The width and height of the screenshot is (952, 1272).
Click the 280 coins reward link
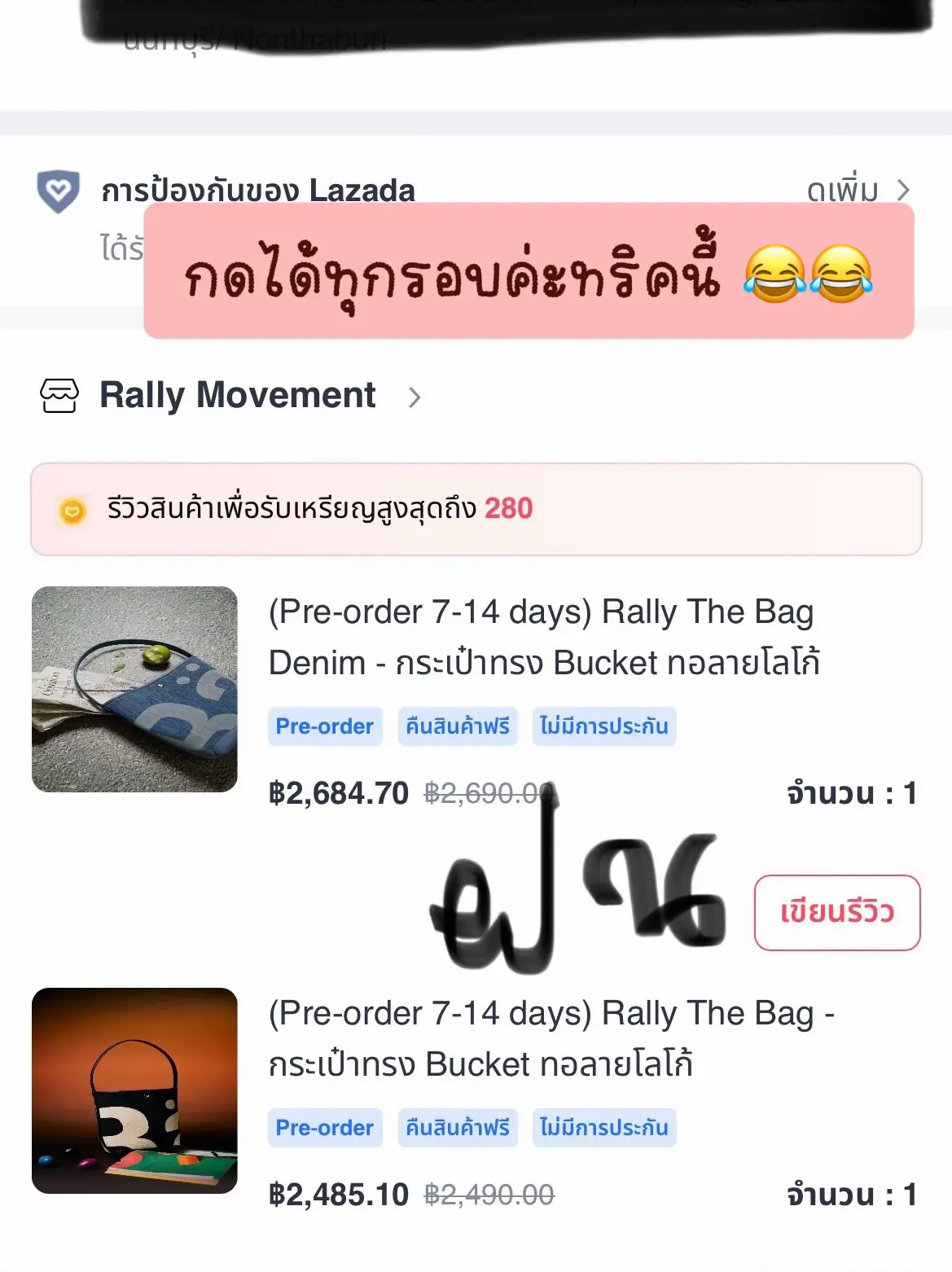[508, 508]
